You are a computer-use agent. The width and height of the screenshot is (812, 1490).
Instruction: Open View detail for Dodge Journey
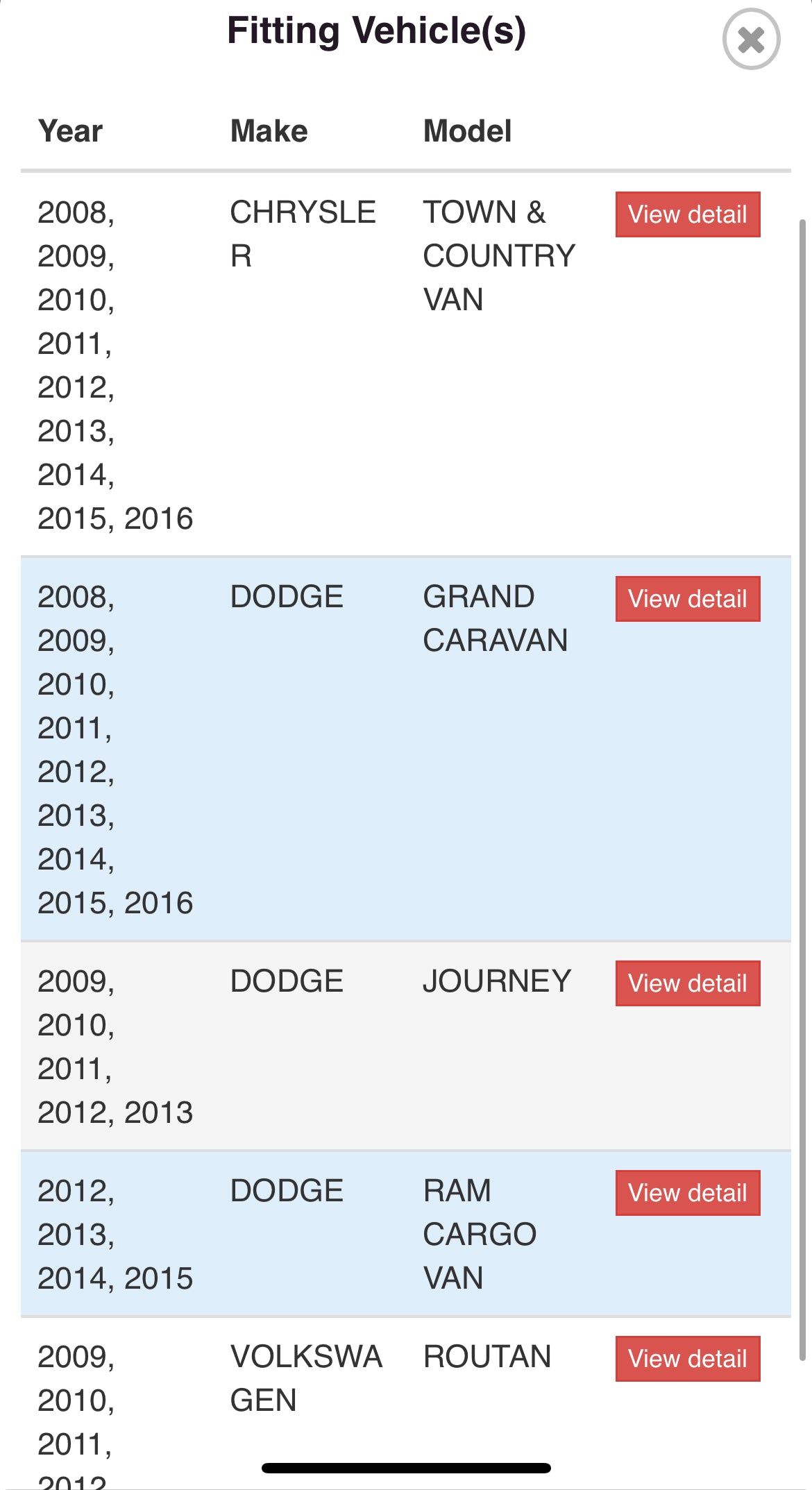(687, 983)
